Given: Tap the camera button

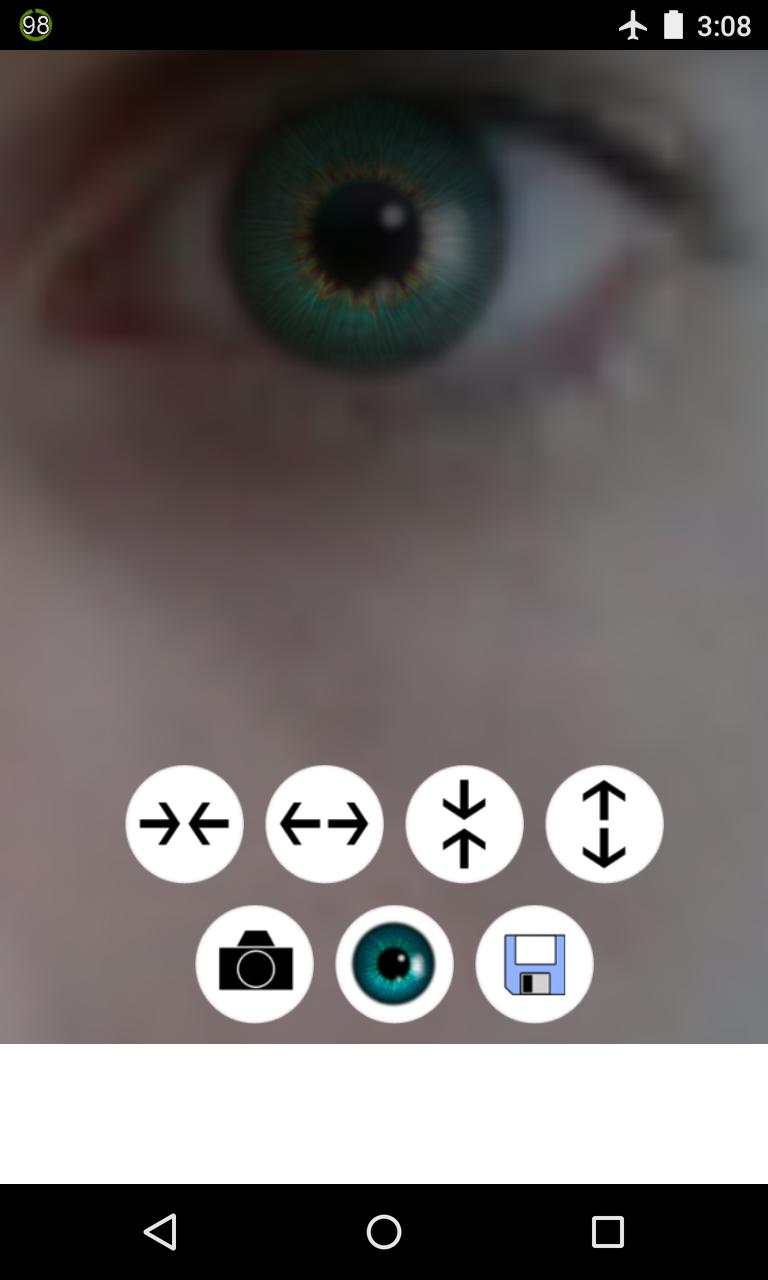Looking at the screenshot, I should [x=254, y=964].
